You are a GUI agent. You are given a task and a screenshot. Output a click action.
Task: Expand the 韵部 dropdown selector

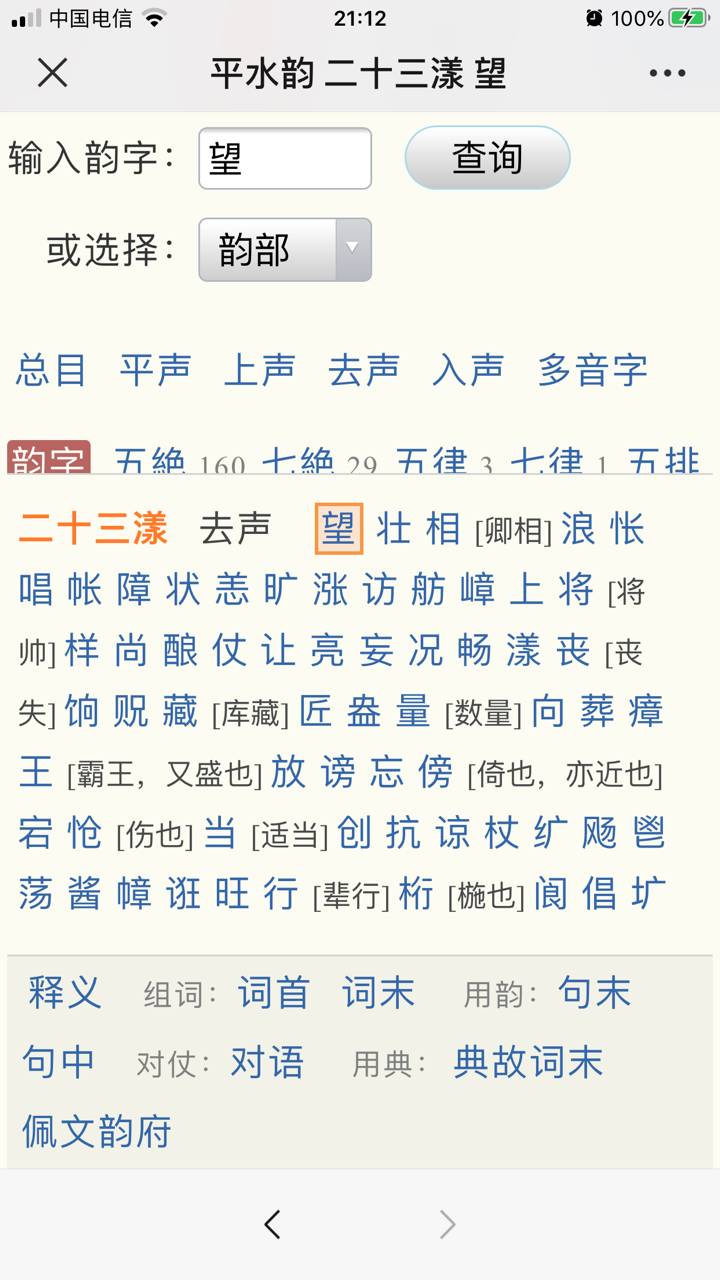(285, 250)
